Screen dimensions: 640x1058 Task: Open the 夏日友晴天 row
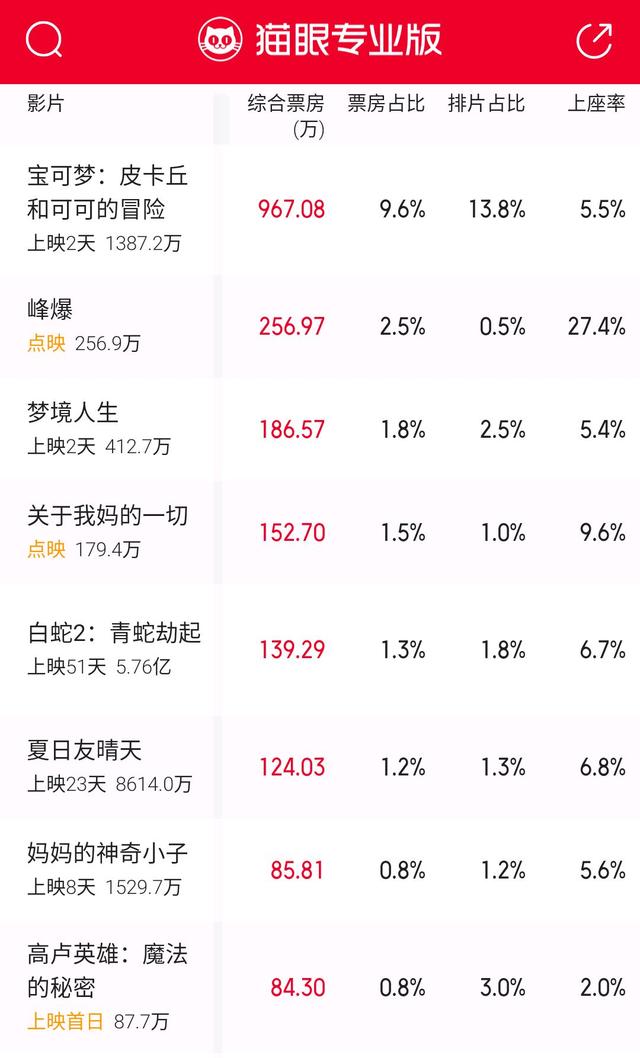(x=320, y=767)
